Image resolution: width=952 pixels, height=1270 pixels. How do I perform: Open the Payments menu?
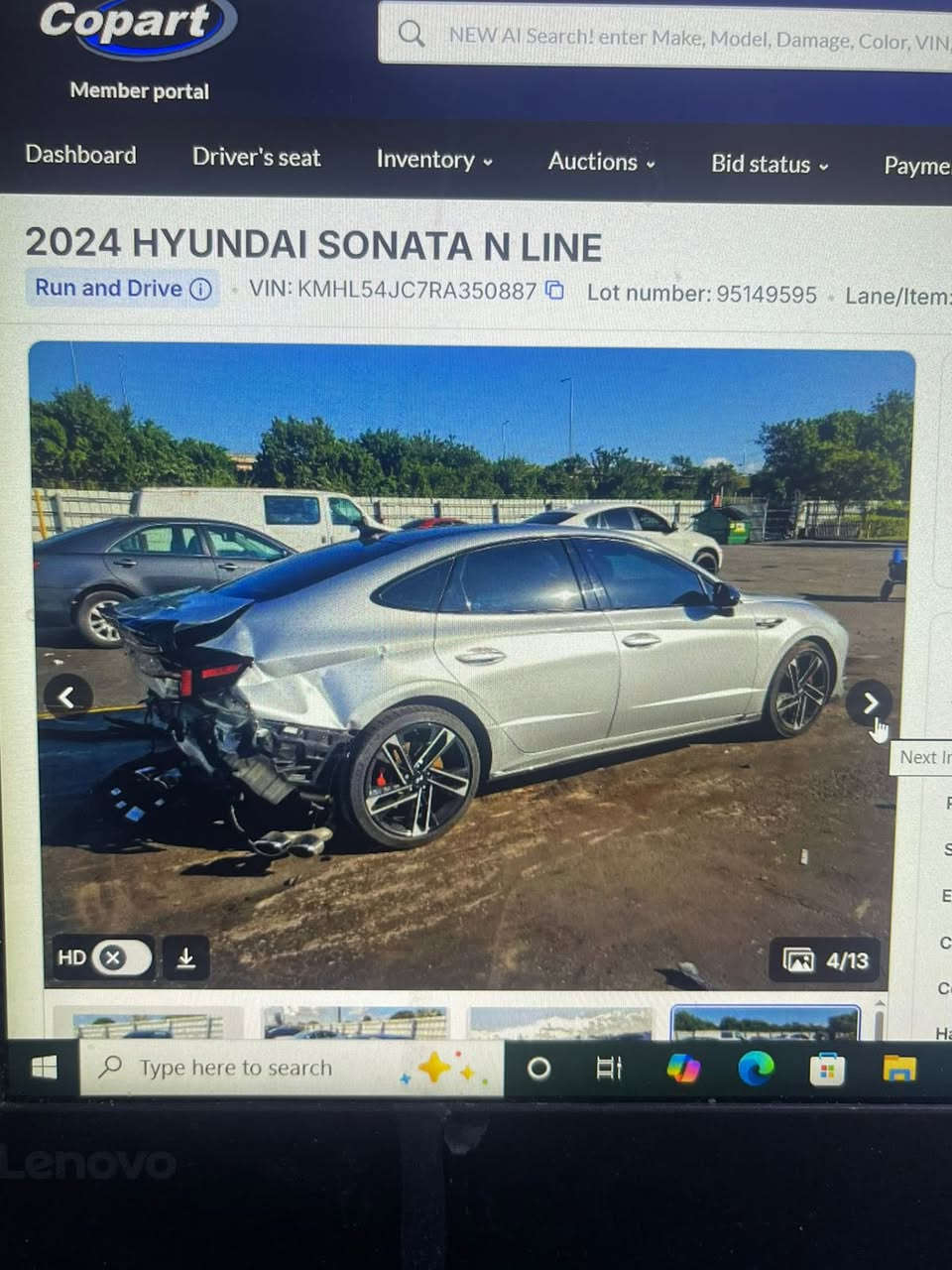[x=915, y=166]
